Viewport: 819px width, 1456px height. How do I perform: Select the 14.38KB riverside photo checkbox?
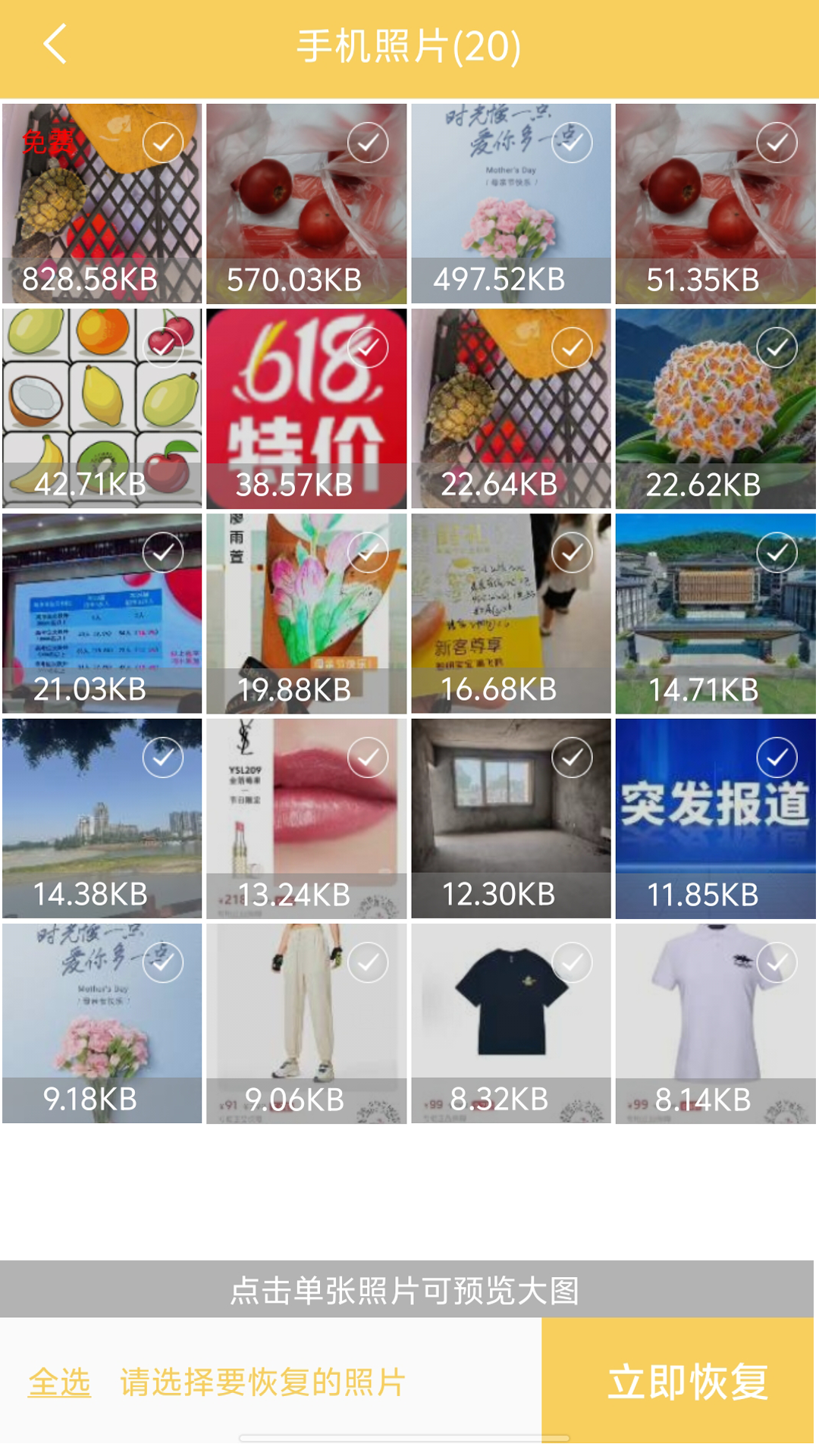[x=163, y=757]
